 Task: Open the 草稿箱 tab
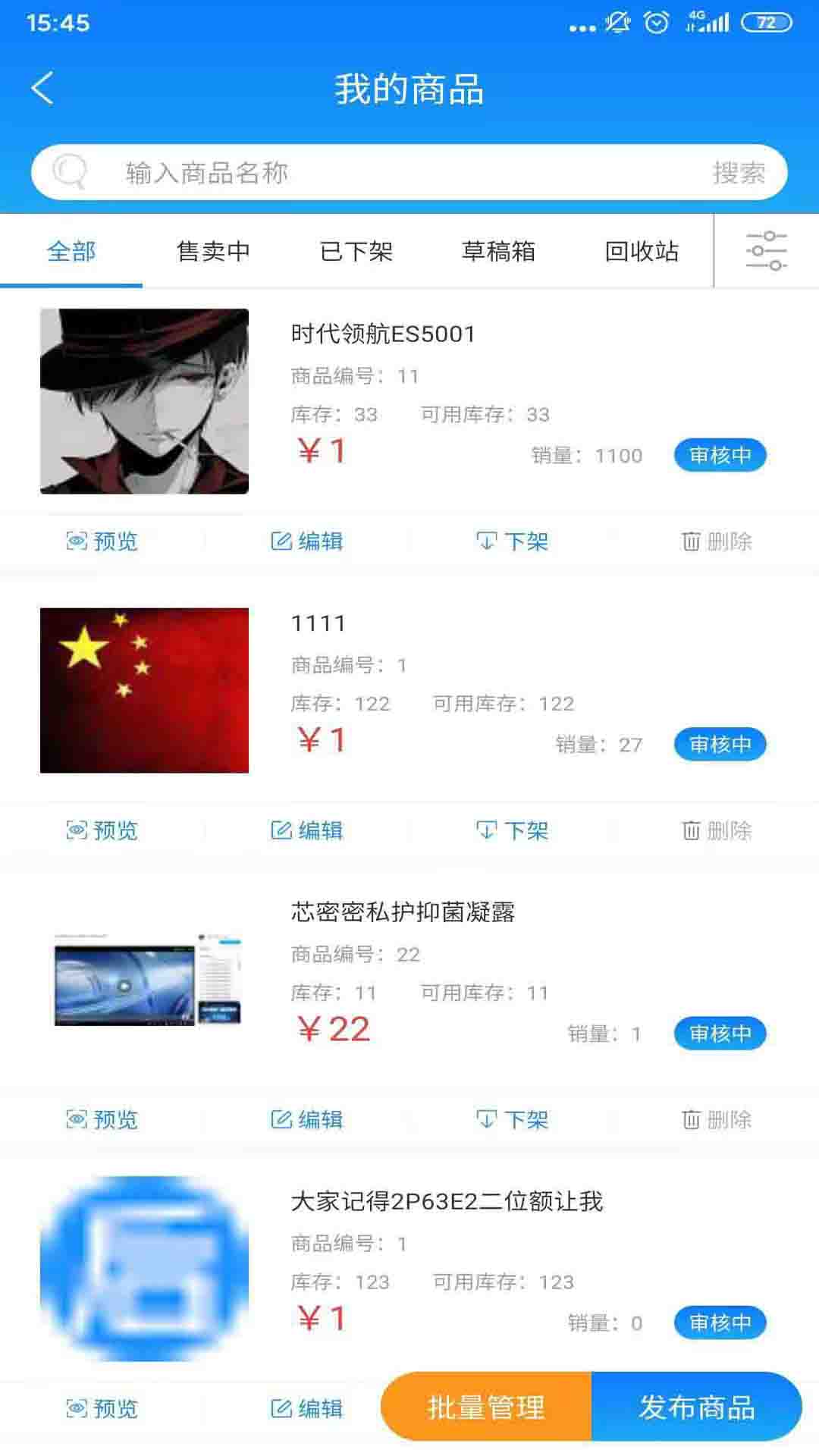point(499,251)
